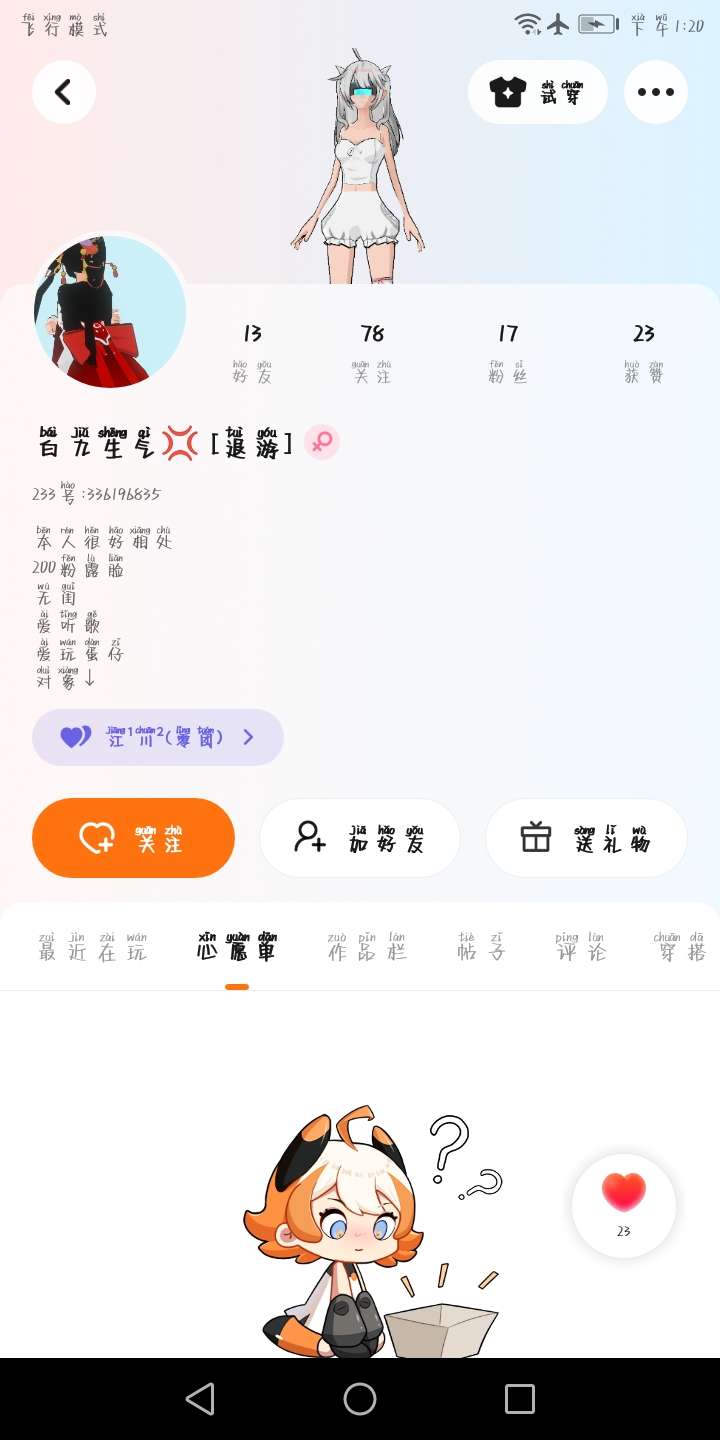Open the three-dot overflow menu
This screenshot has width=720, height=1440.
[x=655, y=92]
